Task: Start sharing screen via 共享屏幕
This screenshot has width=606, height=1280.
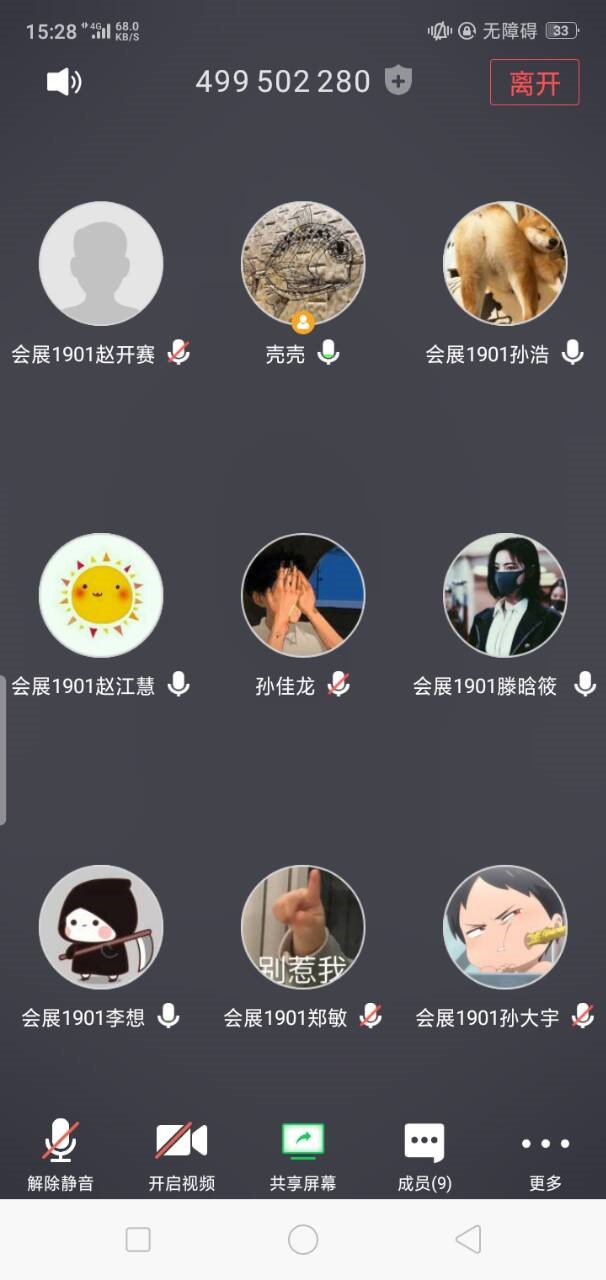Action: point(303,1154)
